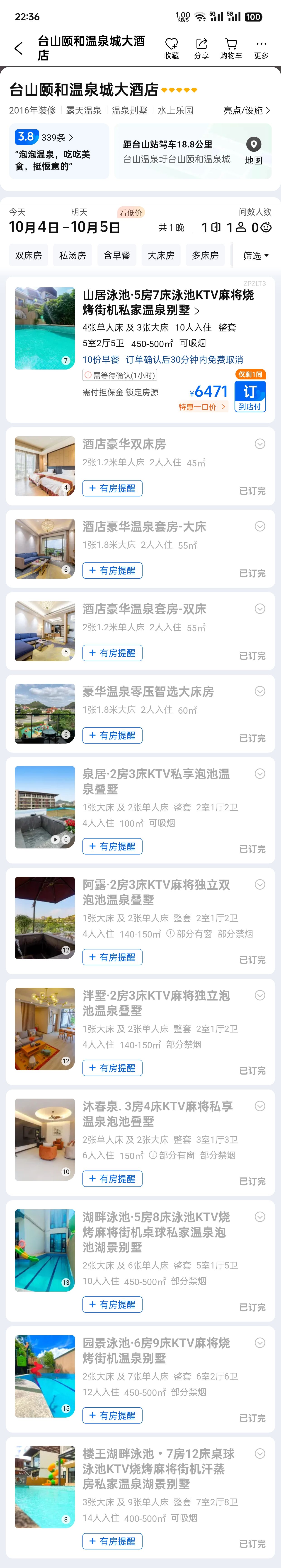Apply the 含早餐 breakfast filter

[117, 256]
